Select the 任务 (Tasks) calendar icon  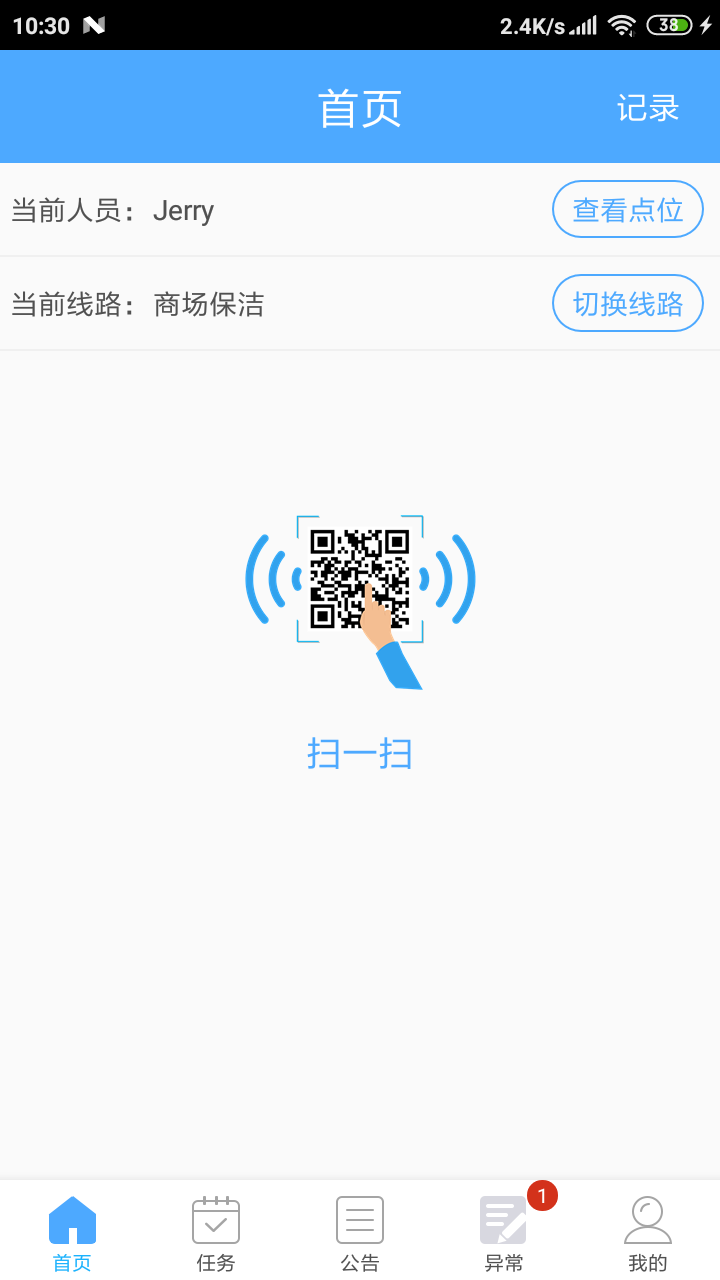coord(215,1218)
